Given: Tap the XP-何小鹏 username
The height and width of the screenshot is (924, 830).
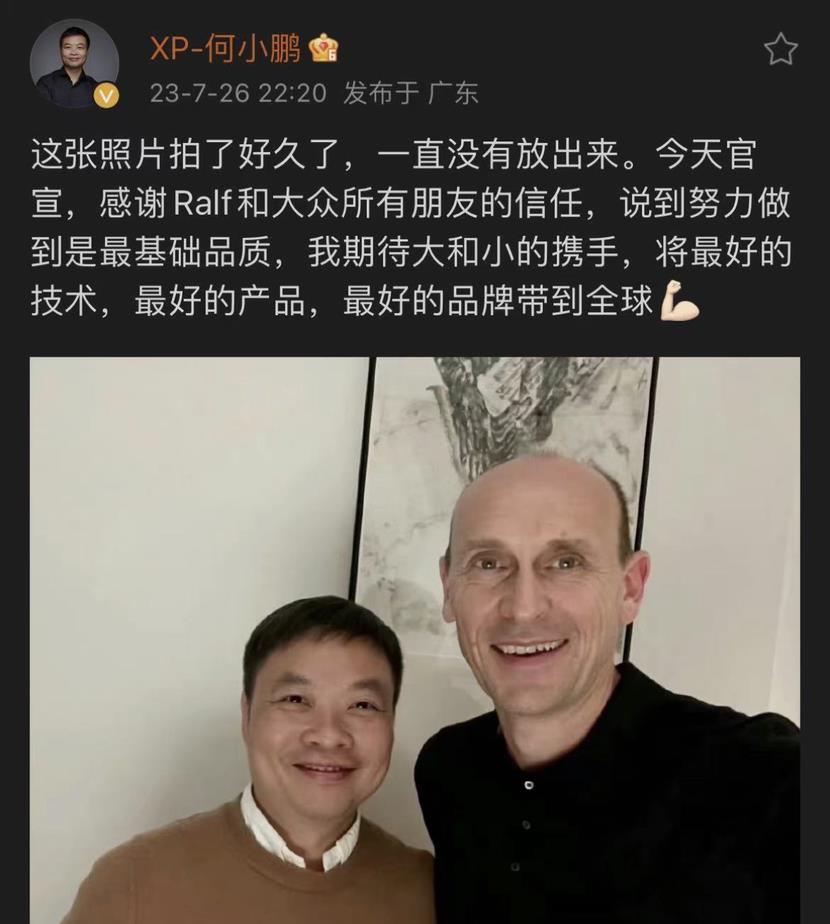Looking at the screenshot, I should (x=225, y=47).
